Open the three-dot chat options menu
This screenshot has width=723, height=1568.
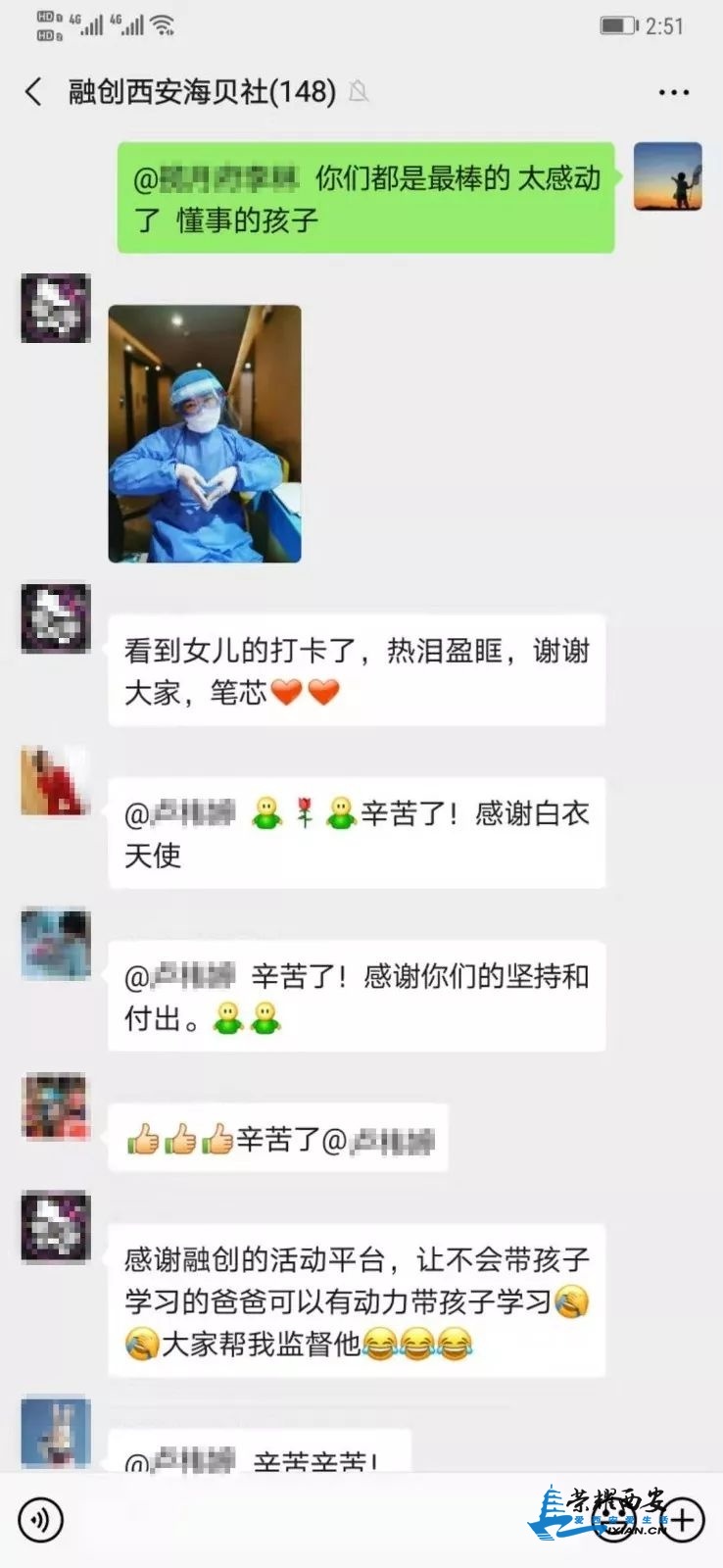[673, 92]
